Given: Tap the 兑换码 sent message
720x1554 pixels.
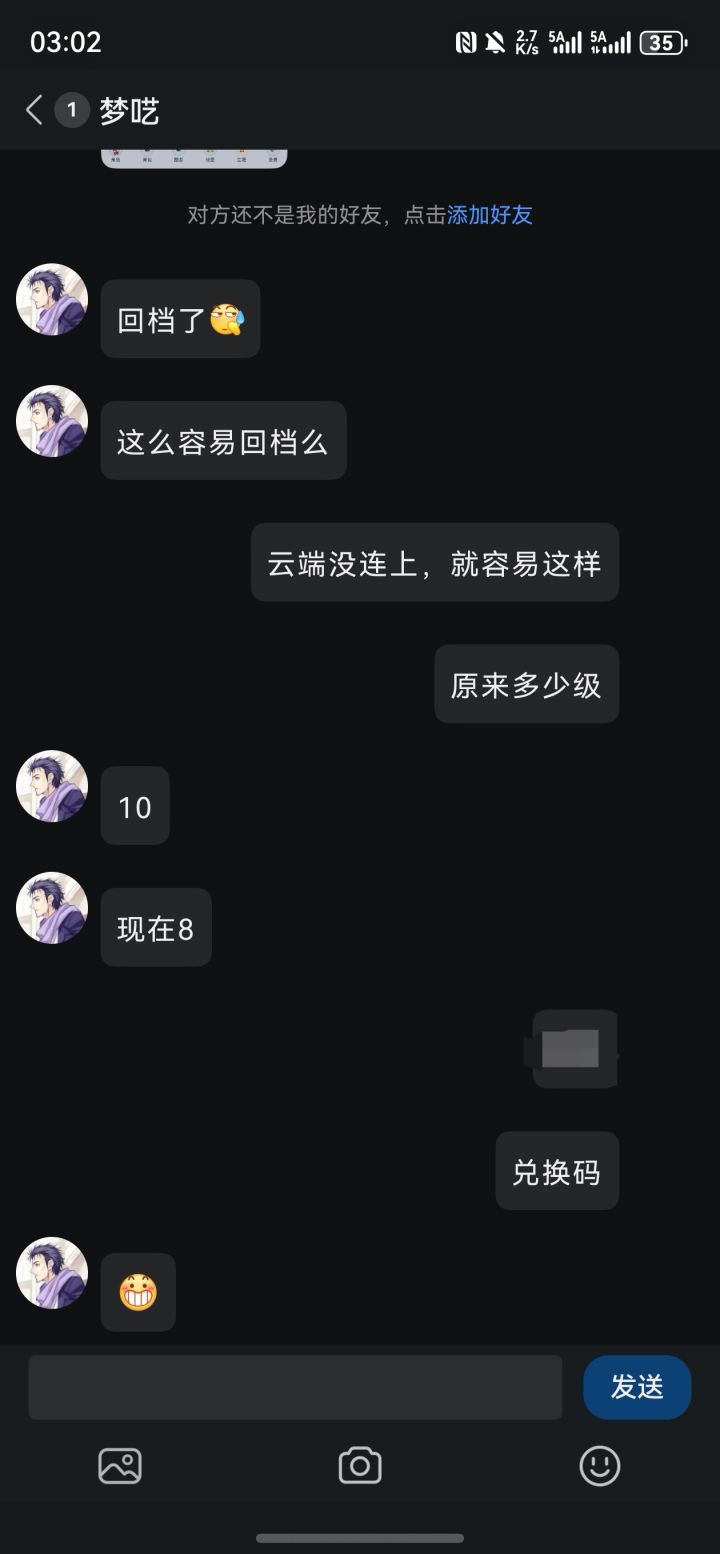Looking at the screenshot, I should (557, 1171).
